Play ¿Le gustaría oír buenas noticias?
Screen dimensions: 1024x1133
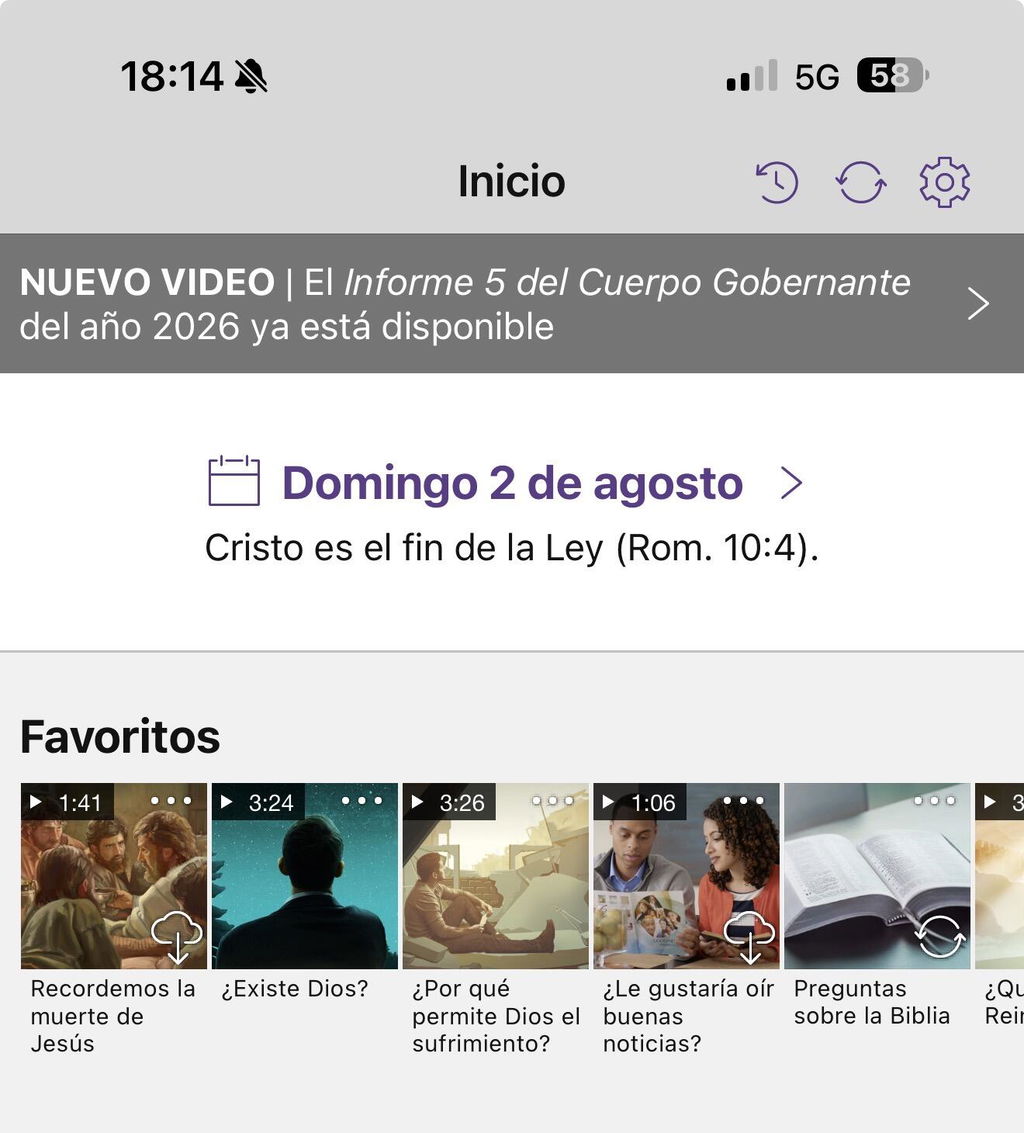[686, 876]
